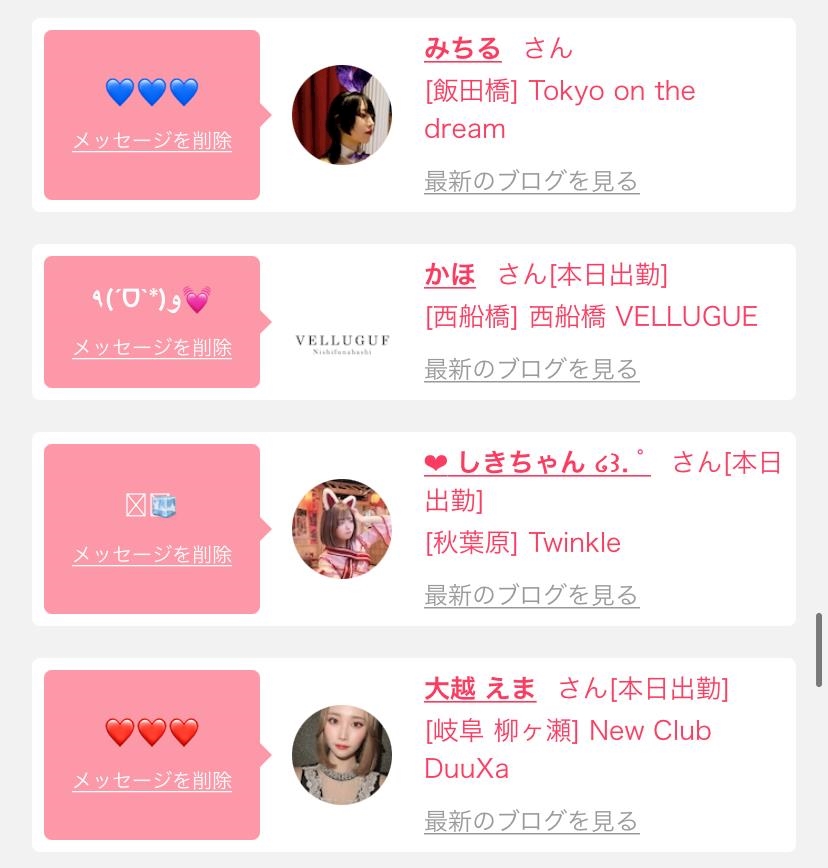The width and height of the screenshot is (828, 868).
Task: View みちる's latest blog
Action: coord(531,181)
